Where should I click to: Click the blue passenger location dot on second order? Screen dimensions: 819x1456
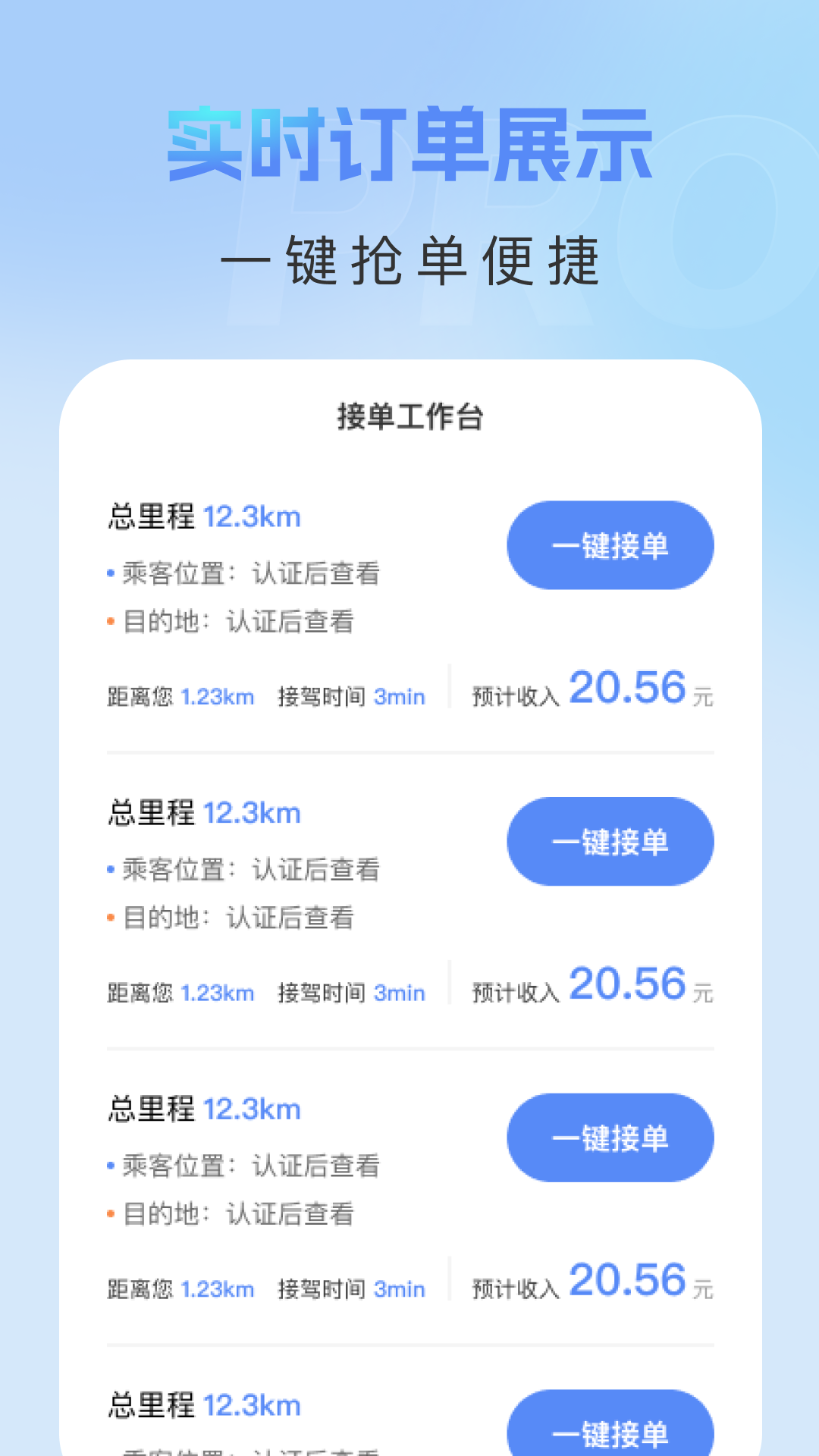click(111, 871)
